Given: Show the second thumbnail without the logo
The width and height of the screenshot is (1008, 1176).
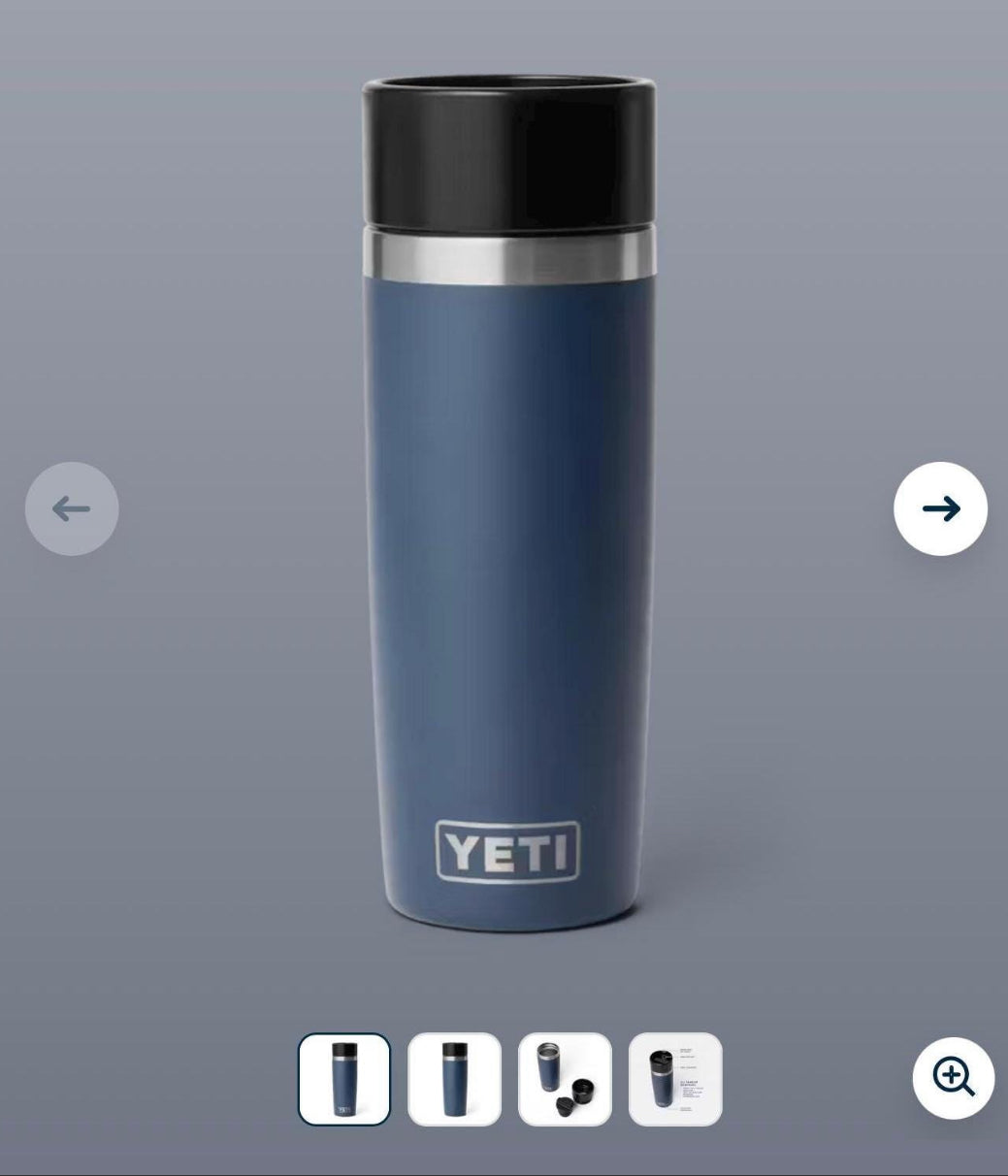Looking at the screenshot, I should click(454, 1079).
